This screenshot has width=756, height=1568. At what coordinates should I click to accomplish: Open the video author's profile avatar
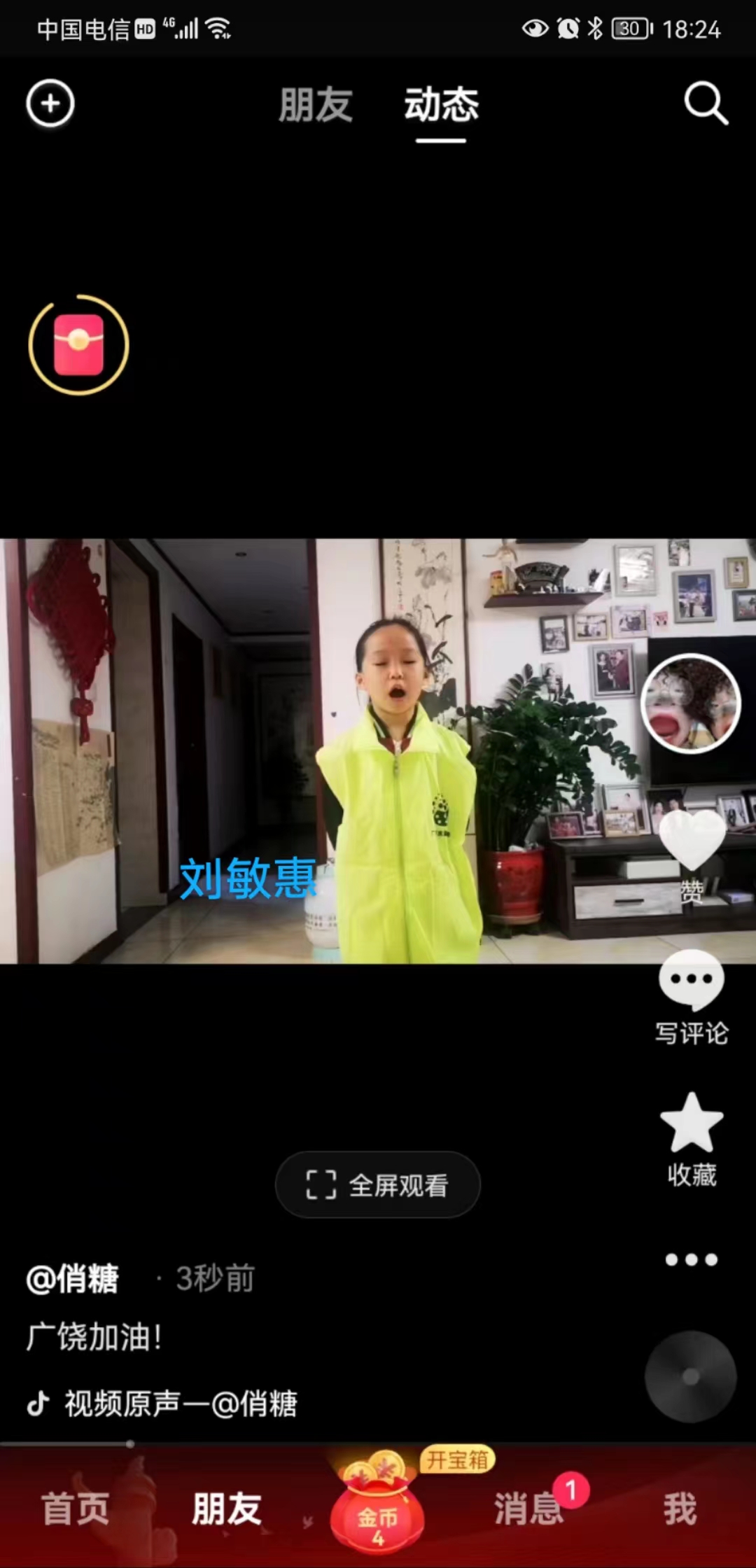(691, 703)
